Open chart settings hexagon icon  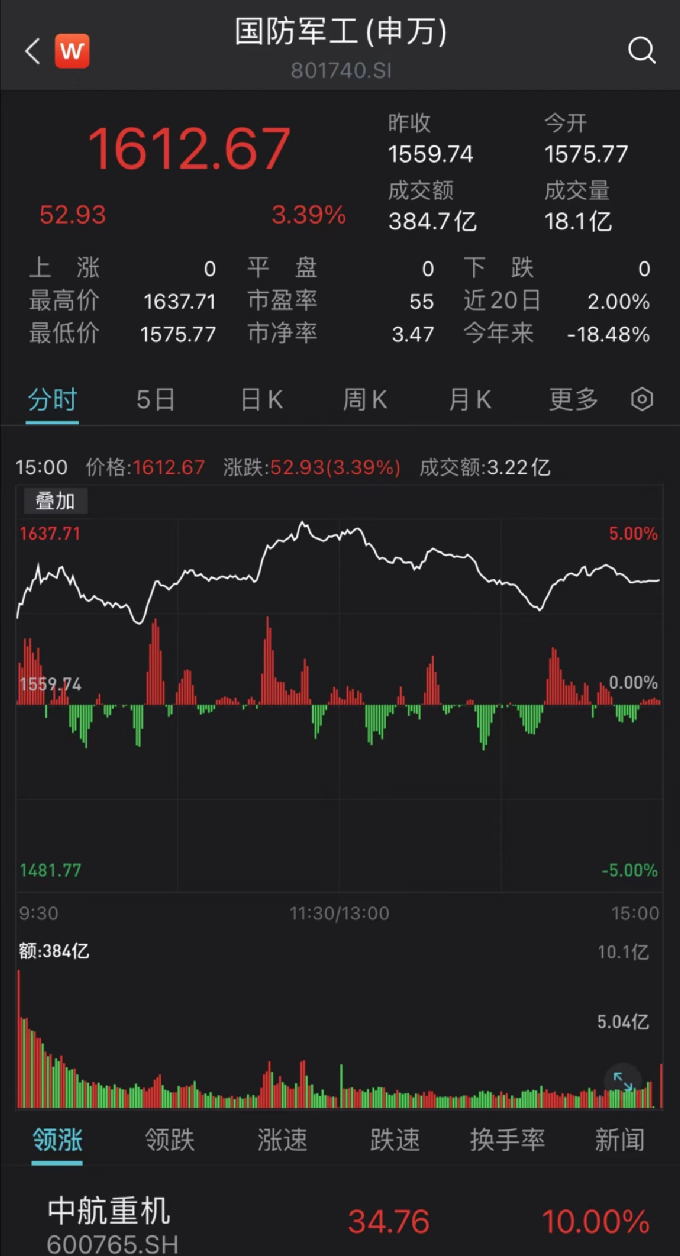[642, 400]
